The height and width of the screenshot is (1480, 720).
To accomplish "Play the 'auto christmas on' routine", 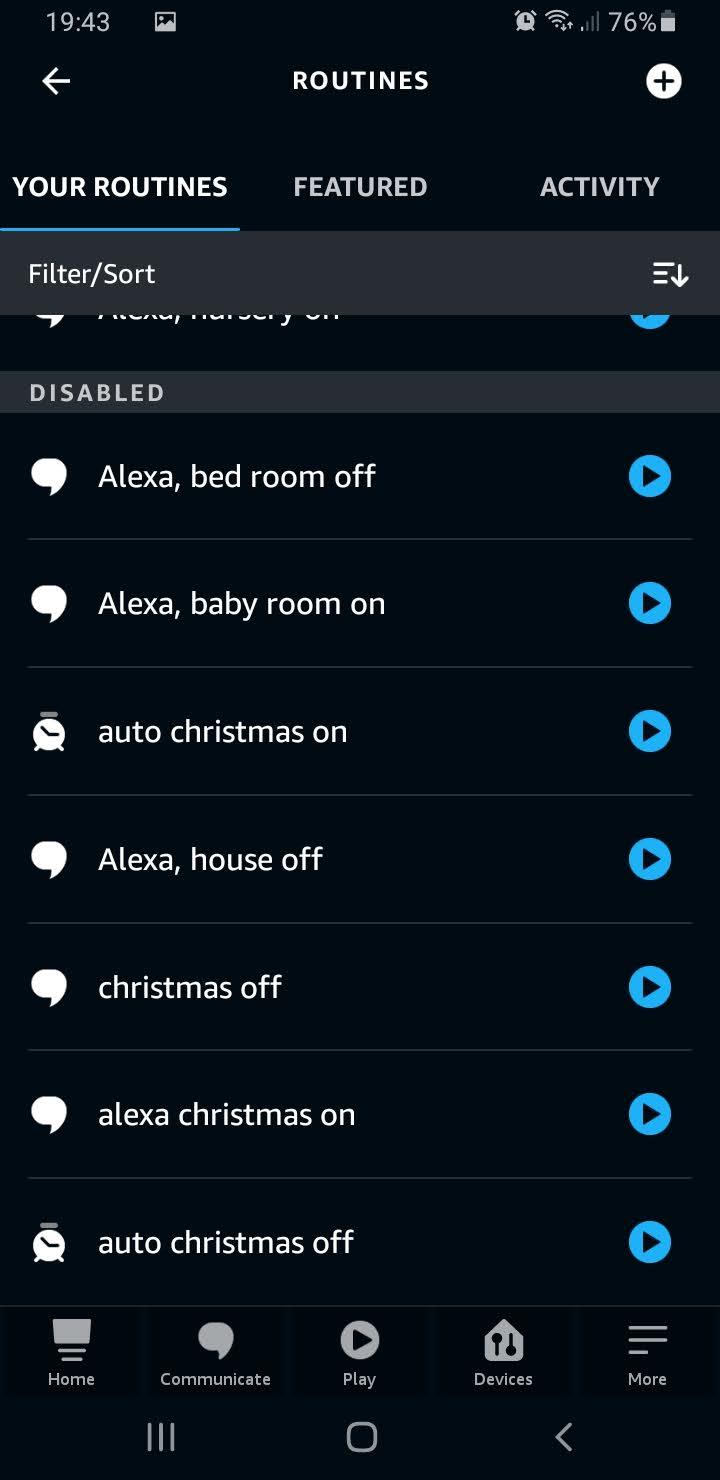I will 649,731.
